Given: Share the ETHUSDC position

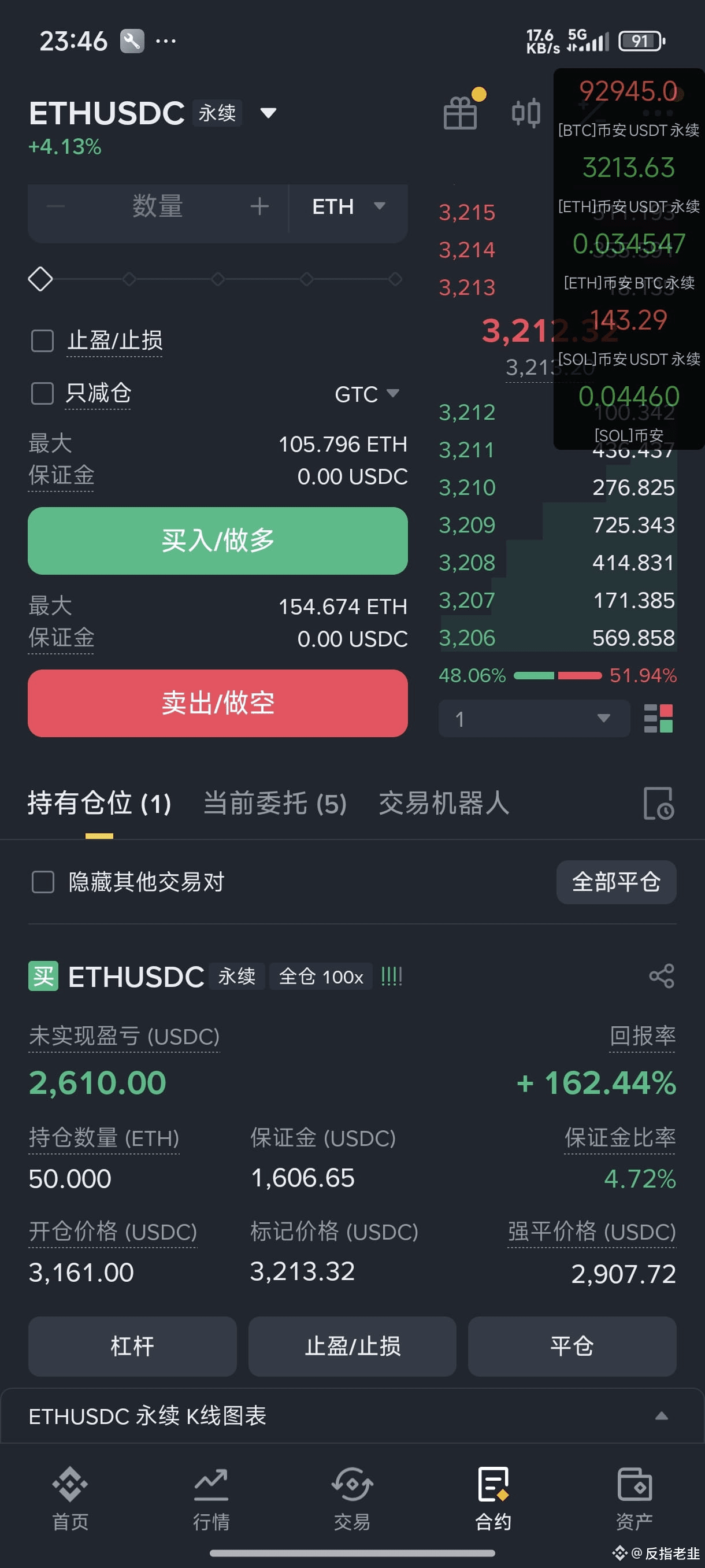Looking at the screenshot, I should click(x=661, y=975).
